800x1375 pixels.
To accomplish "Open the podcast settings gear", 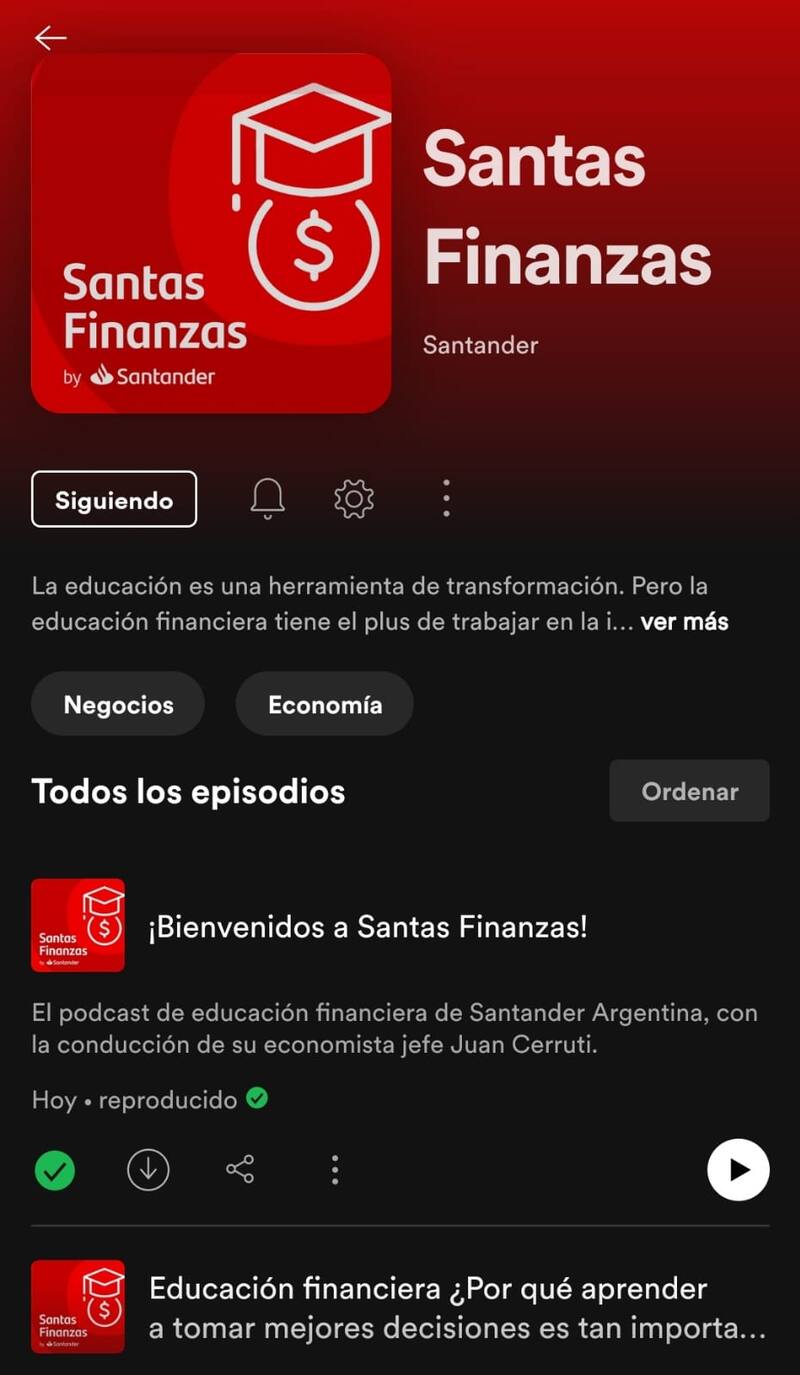I will [x=354, y=498].
